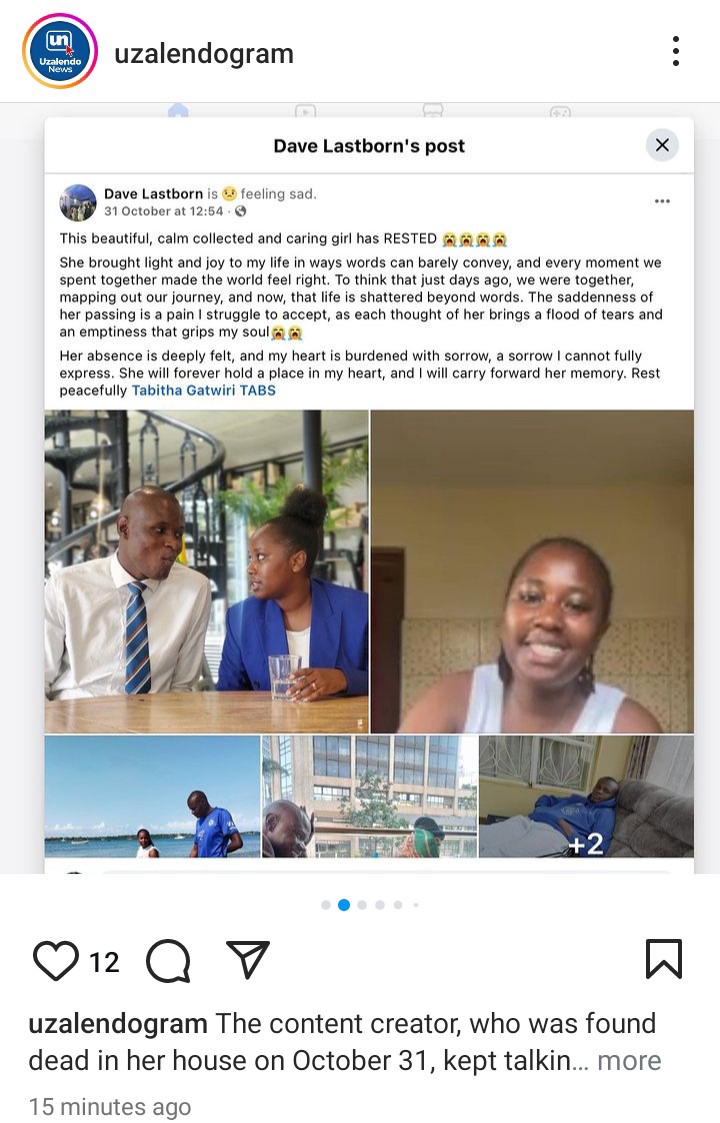Tap the uzalendogram name in the caption
Viewport: 720px width, 1123px height.
coord(118,1023)
